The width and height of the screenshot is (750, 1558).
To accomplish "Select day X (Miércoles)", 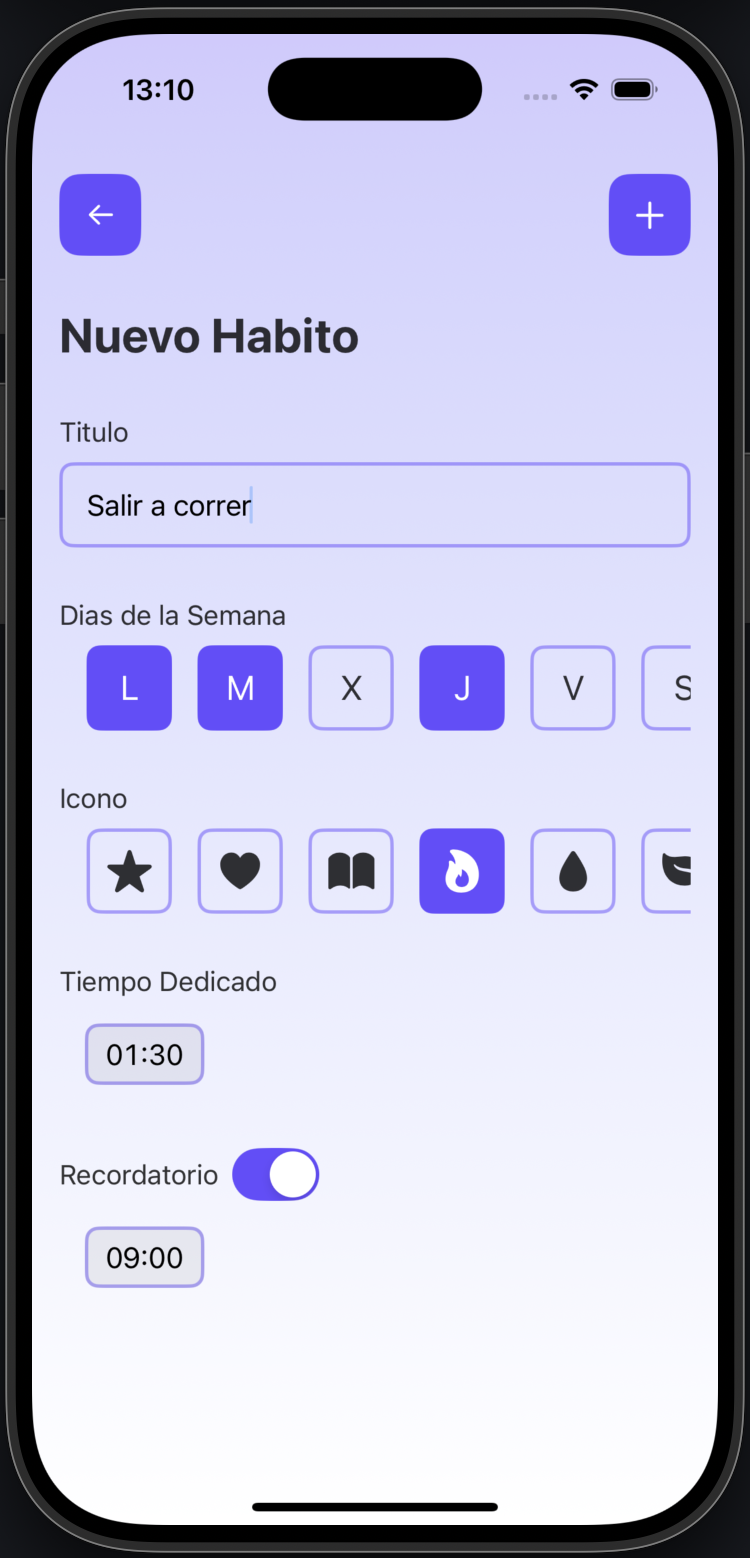I will pyautogui.click(x=351, y=688).
